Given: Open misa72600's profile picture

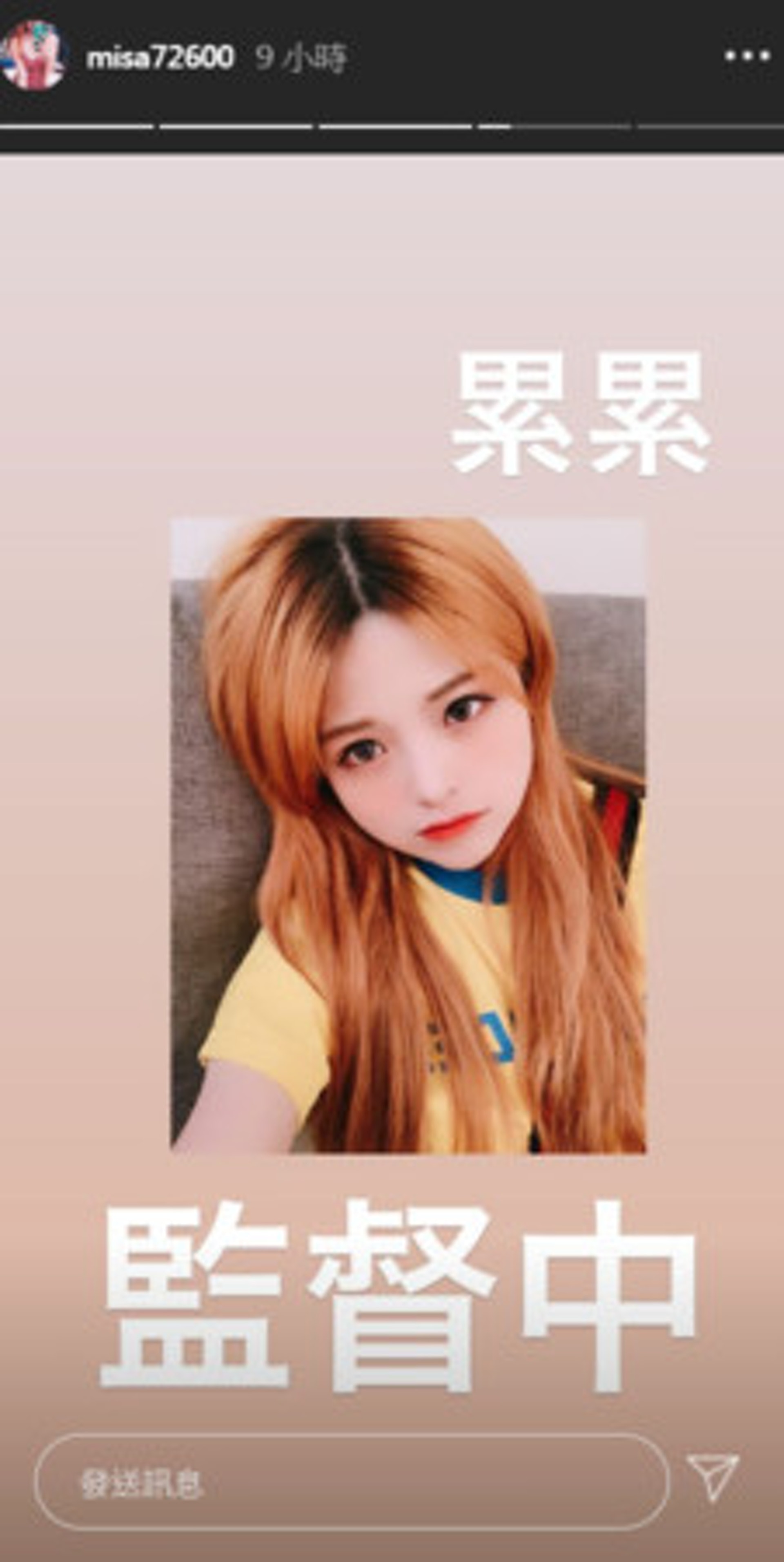Looking at the screenshot, I should (x=33, y=56).
